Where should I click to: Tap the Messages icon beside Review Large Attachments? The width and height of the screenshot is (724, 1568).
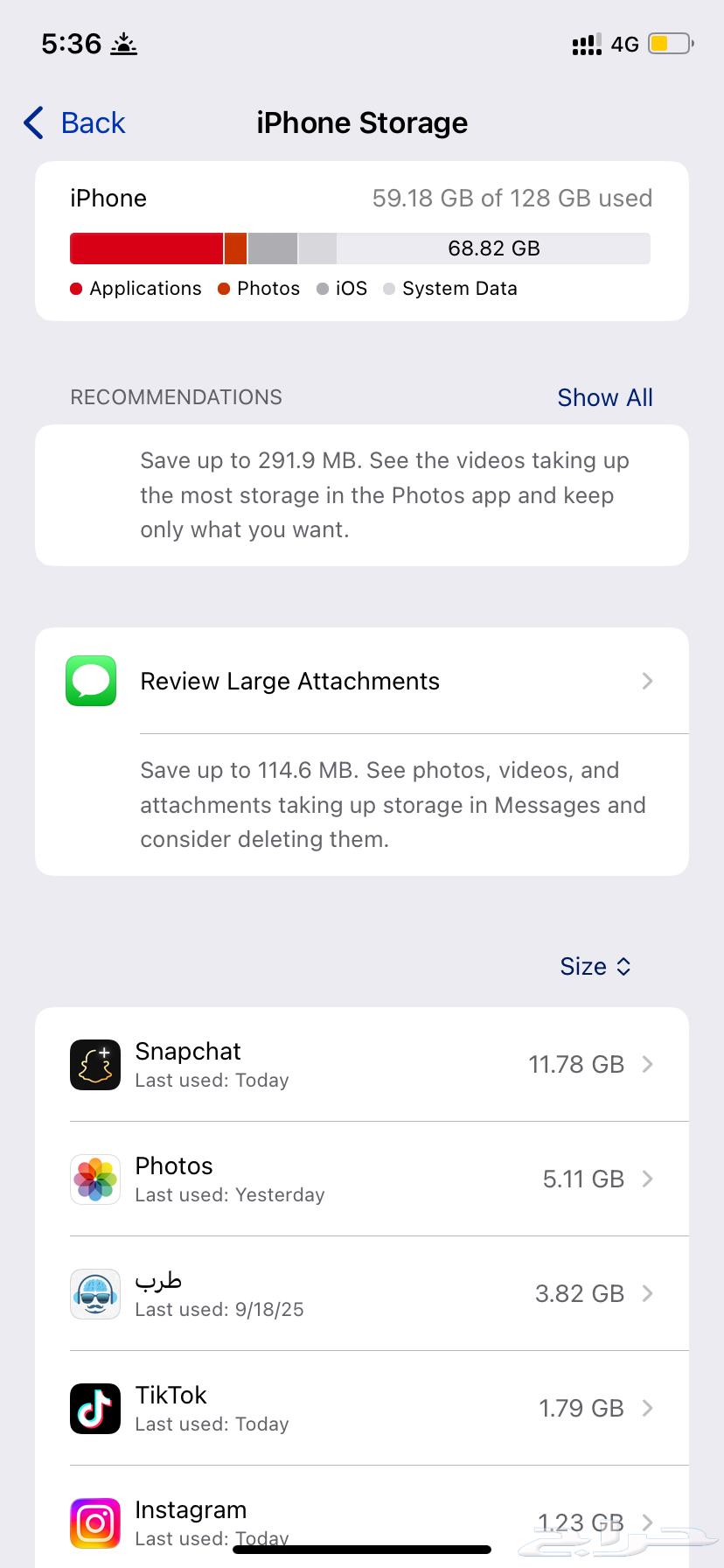(x=89, y=681)
